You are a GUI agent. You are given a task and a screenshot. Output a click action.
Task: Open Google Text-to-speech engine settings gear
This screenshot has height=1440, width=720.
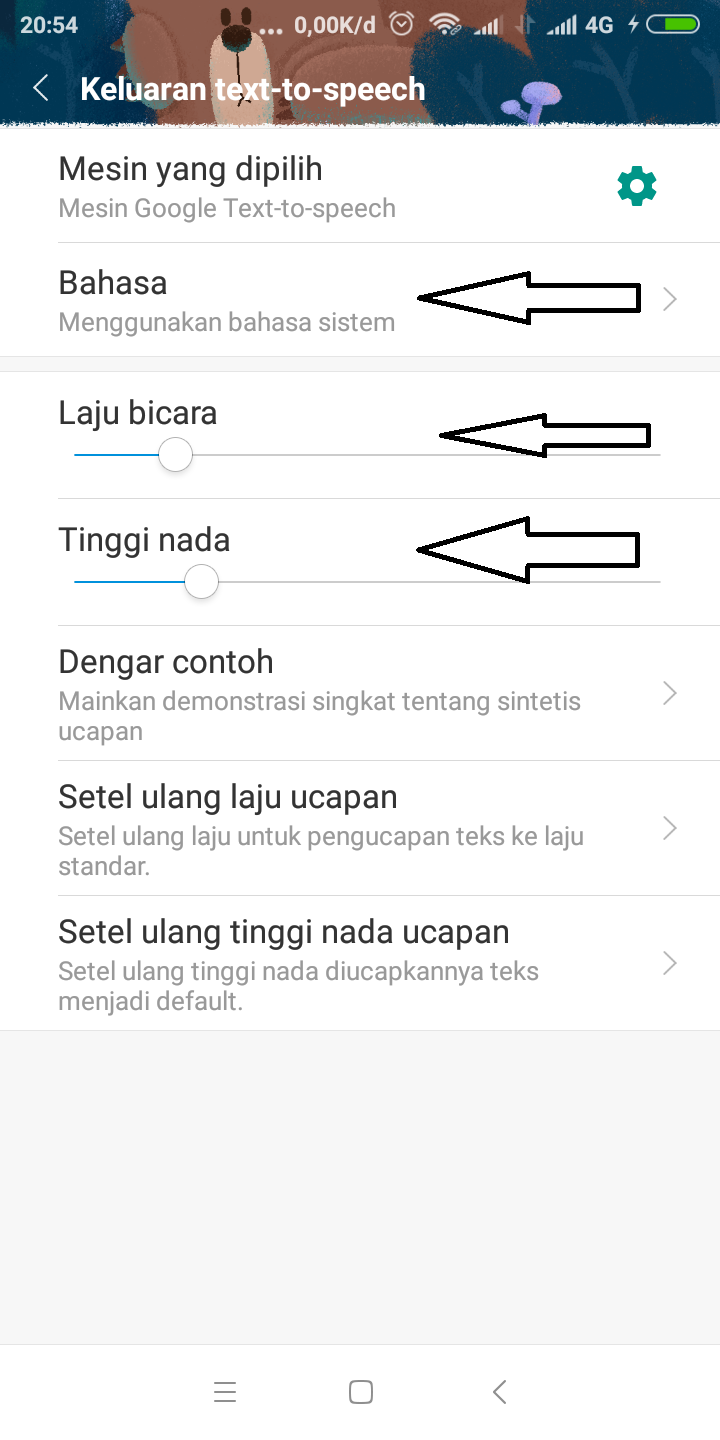(x=637, y=186)
